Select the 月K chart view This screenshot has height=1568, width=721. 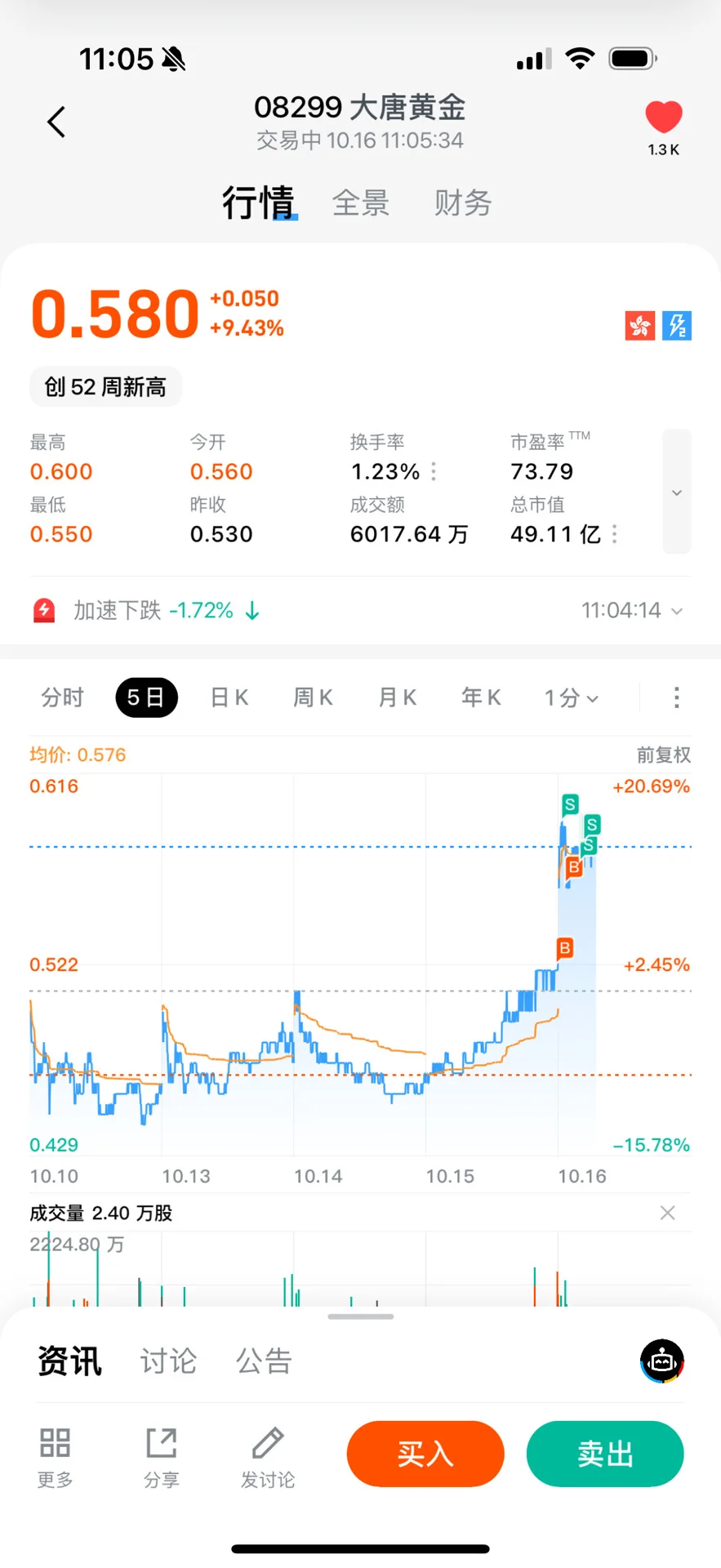398,697
